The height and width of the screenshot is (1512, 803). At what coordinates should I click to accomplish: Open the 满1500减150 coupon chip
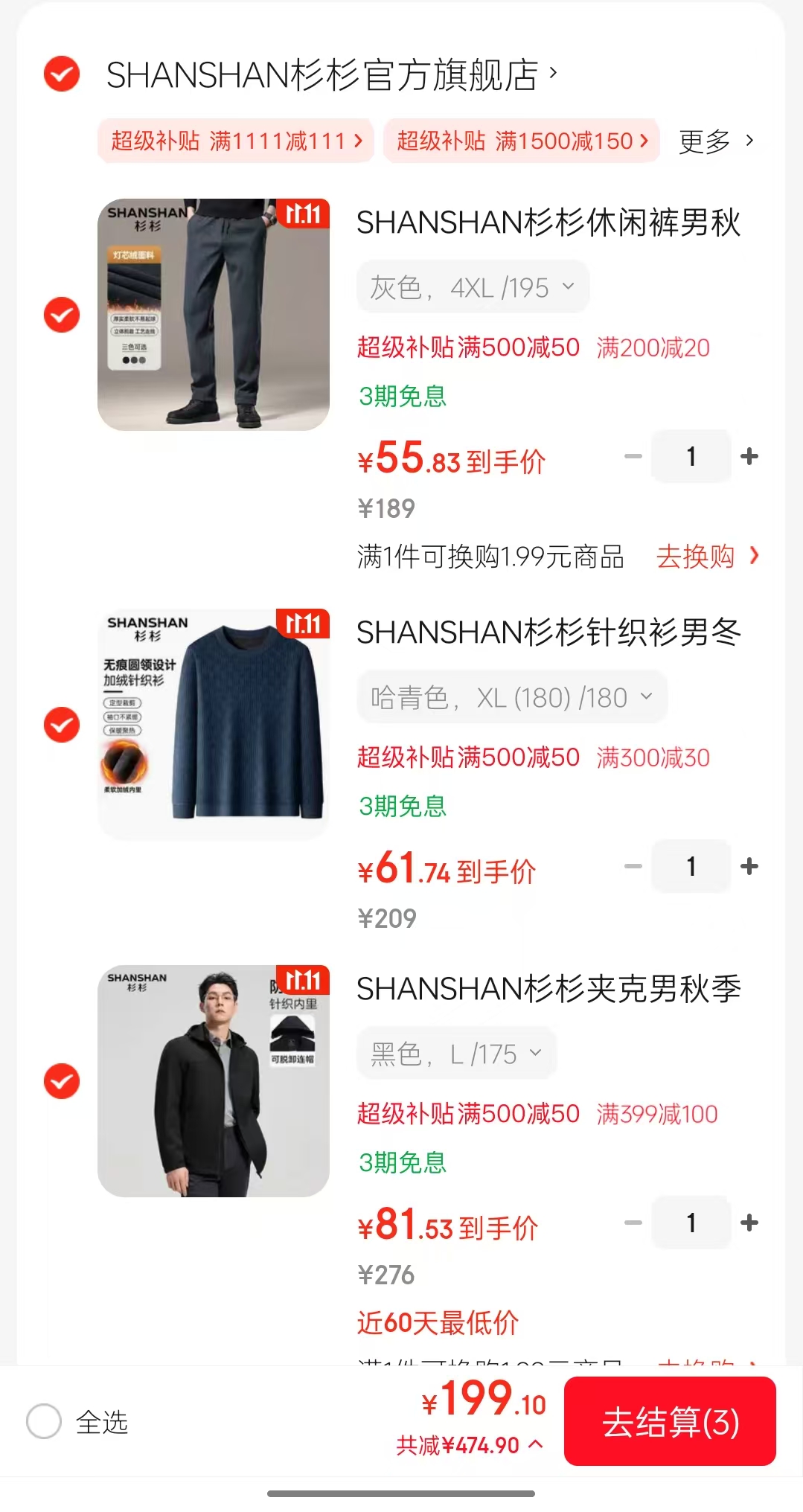521,141
